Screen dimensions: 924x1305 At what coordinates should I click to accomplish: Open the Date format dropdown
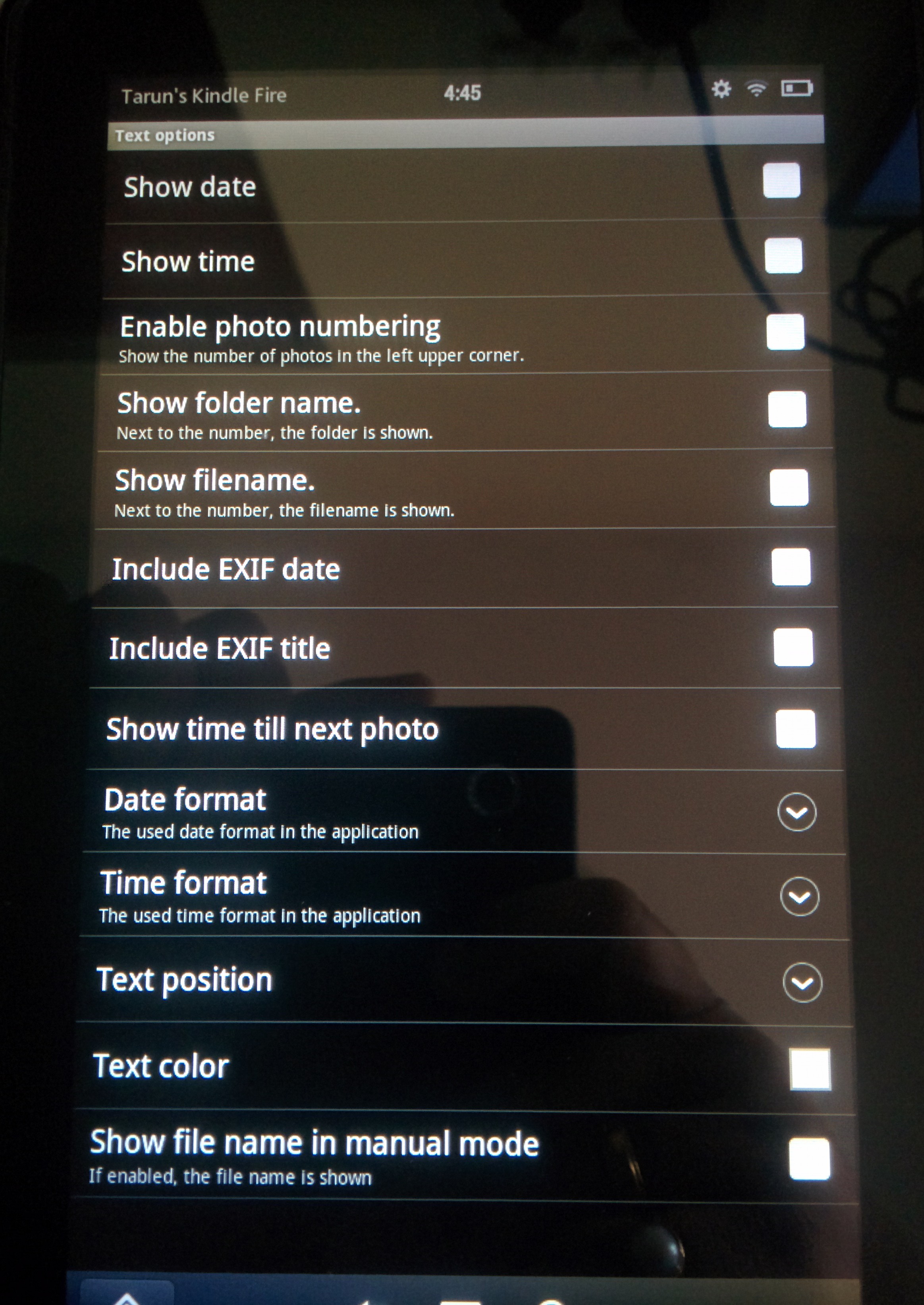click(797, 812)
